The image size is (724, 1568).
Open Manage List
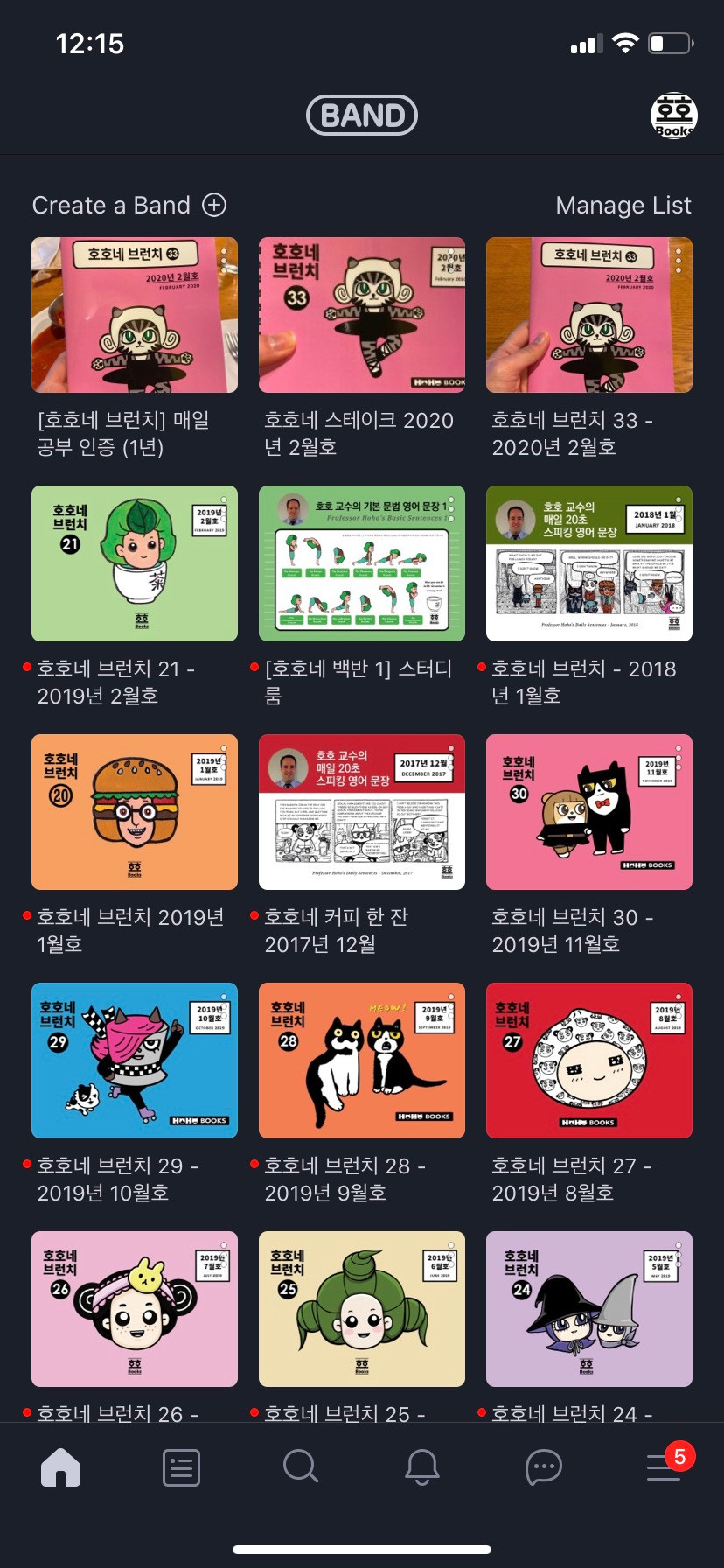point(623,205)
